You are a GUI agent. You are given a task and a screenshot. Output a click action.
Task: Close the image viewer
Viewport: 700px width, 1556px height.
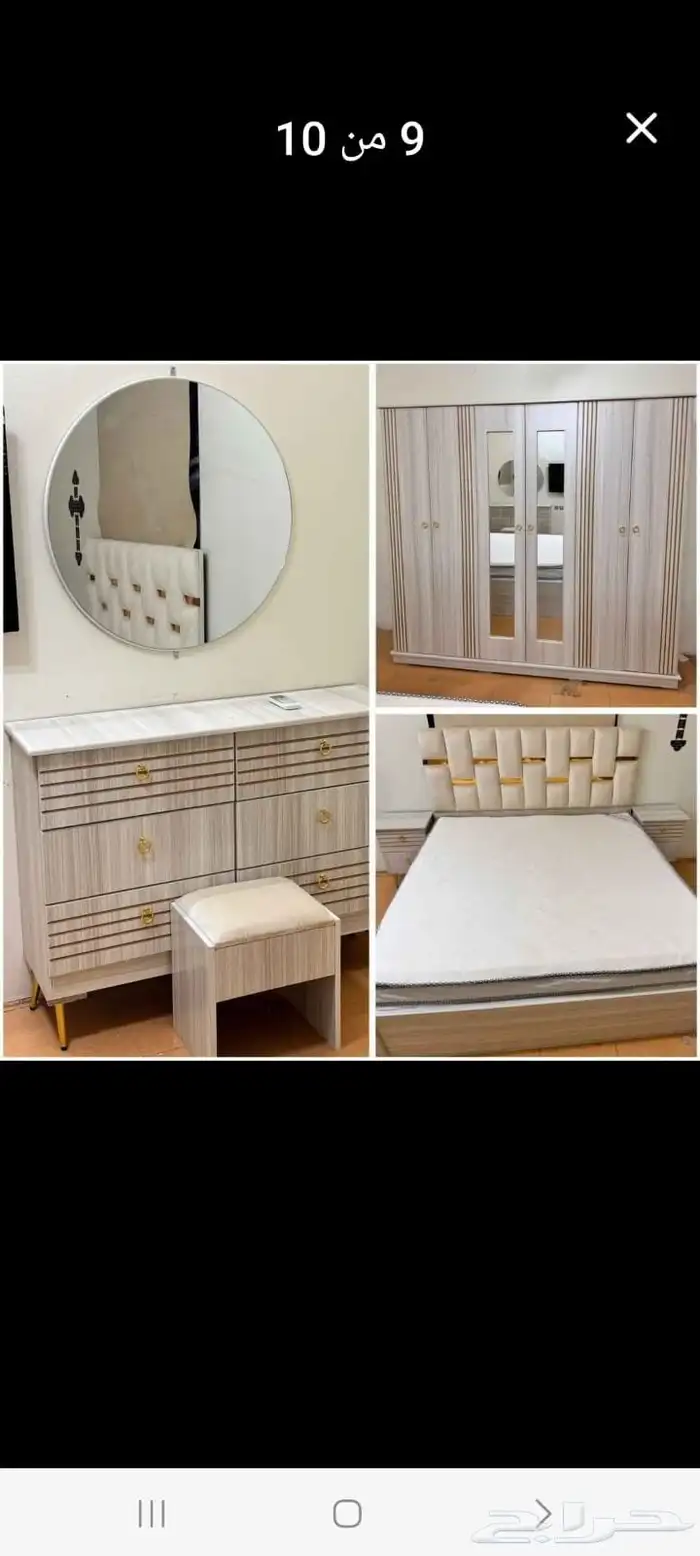641,129
